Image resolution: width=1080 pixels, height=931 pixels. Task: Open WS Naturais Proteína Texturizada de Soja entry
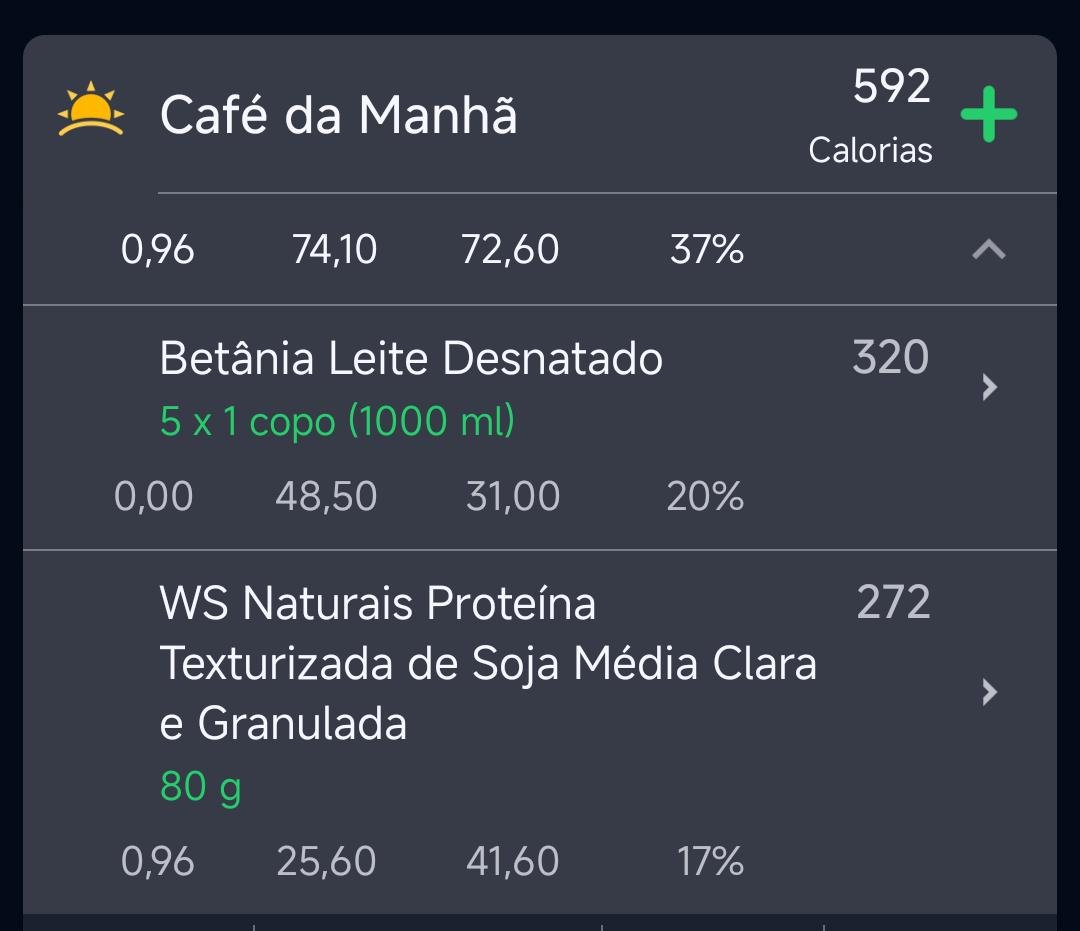click(488, 663)
